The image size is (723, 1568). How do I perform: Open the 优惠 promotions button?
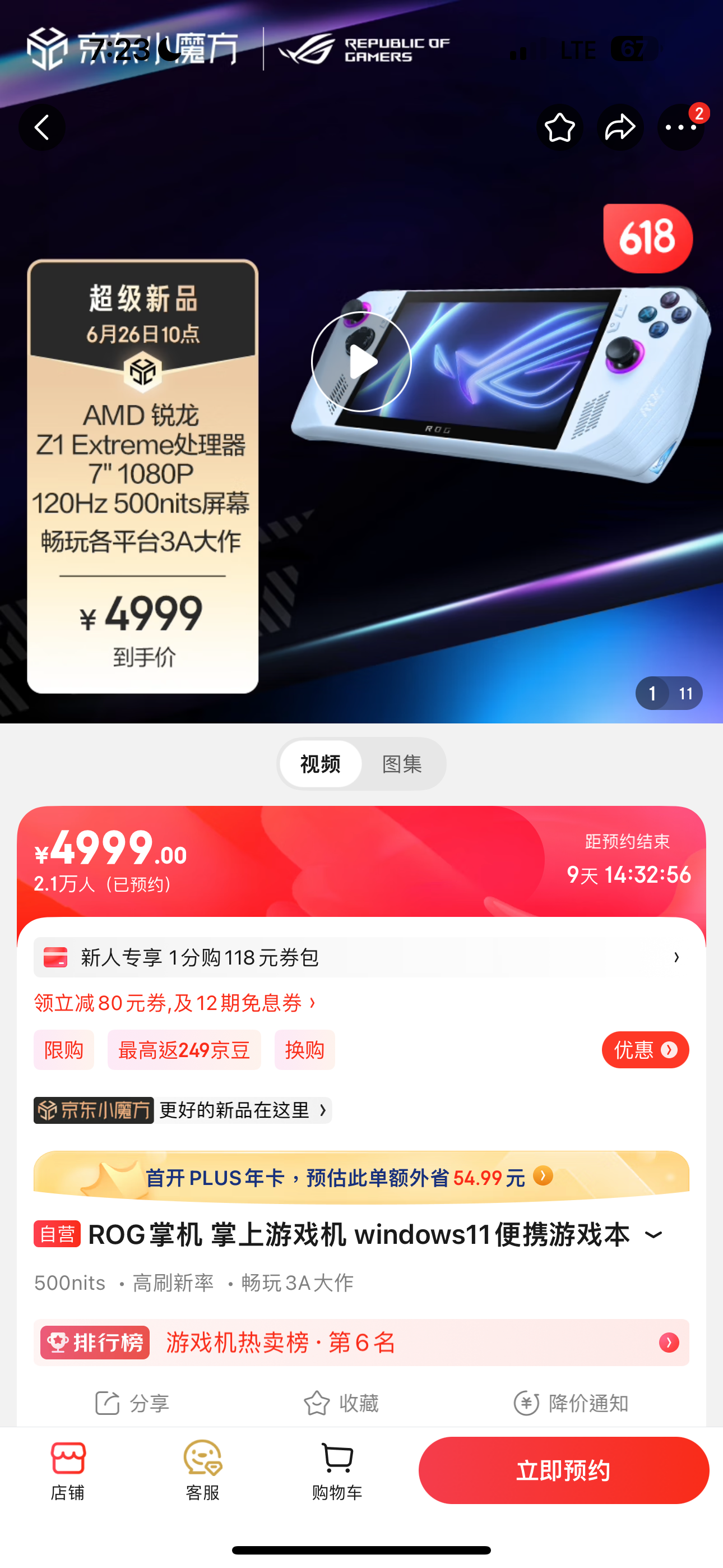[645, 1050]
